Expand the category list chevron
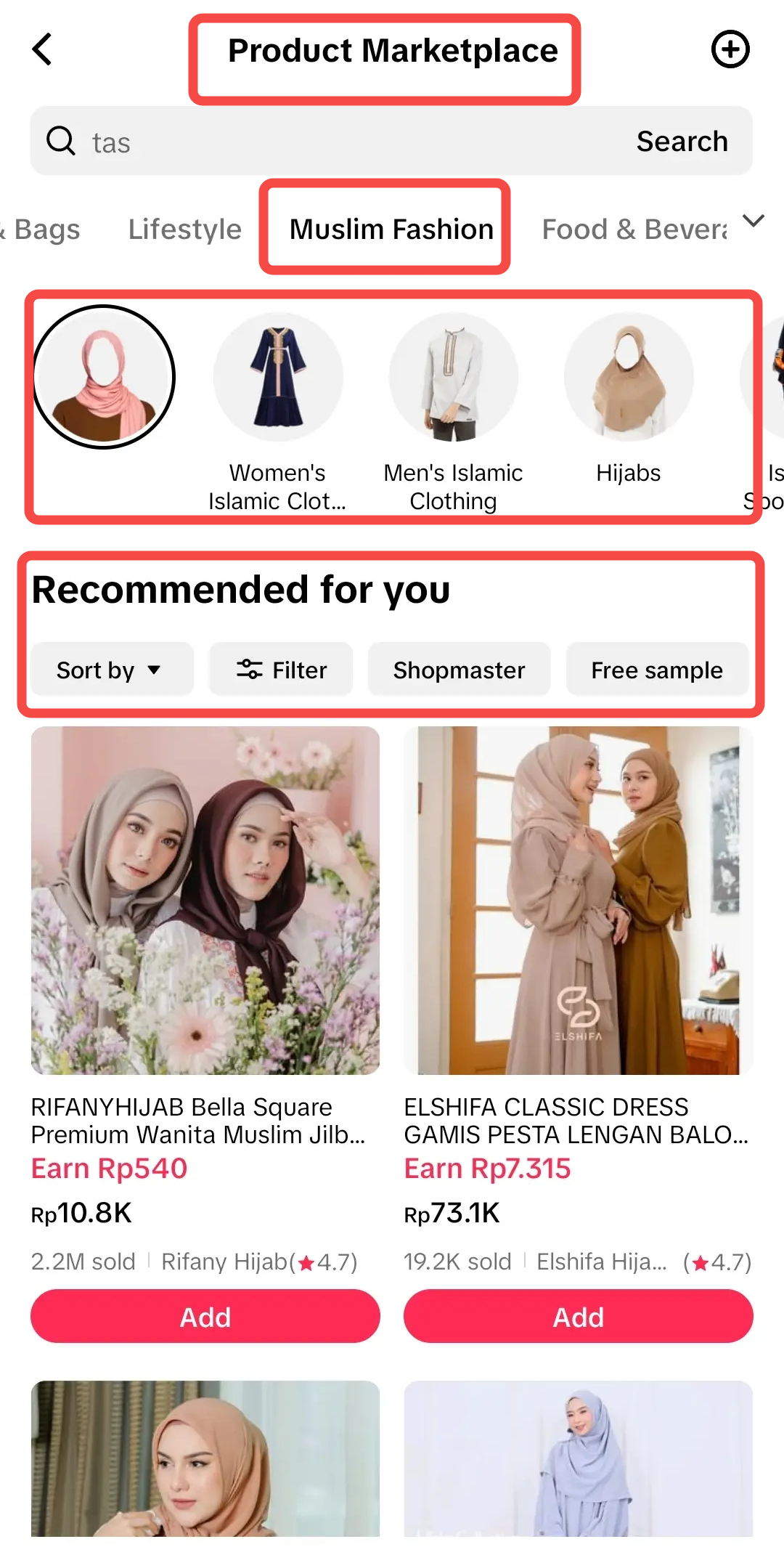 point(754,221)
